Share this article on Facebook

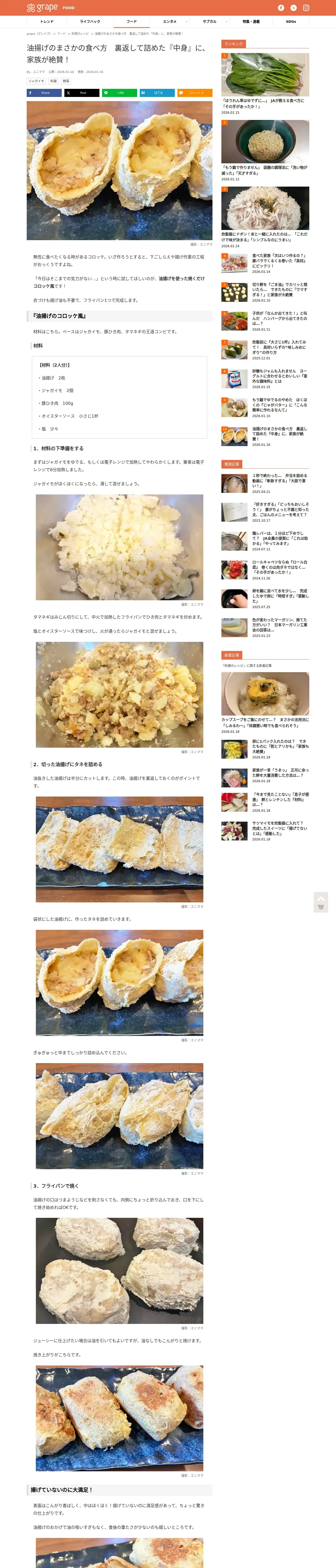(44, 93)
